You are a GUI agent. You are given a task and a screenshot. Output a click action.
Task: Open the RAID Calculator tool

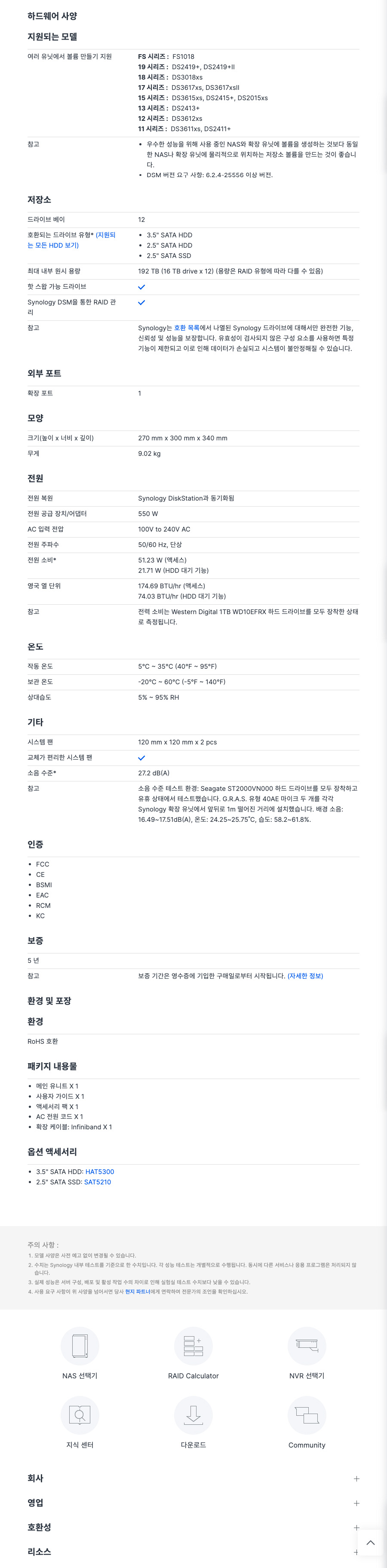[x=193, y=1353]
